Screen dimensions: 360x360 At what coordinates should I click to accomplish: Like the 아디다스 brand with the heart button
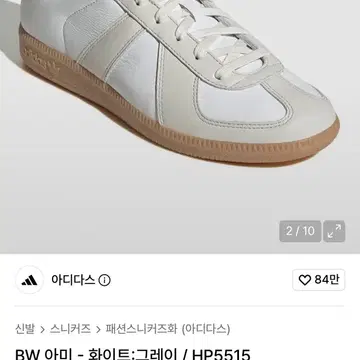click(x=319, y=280)
